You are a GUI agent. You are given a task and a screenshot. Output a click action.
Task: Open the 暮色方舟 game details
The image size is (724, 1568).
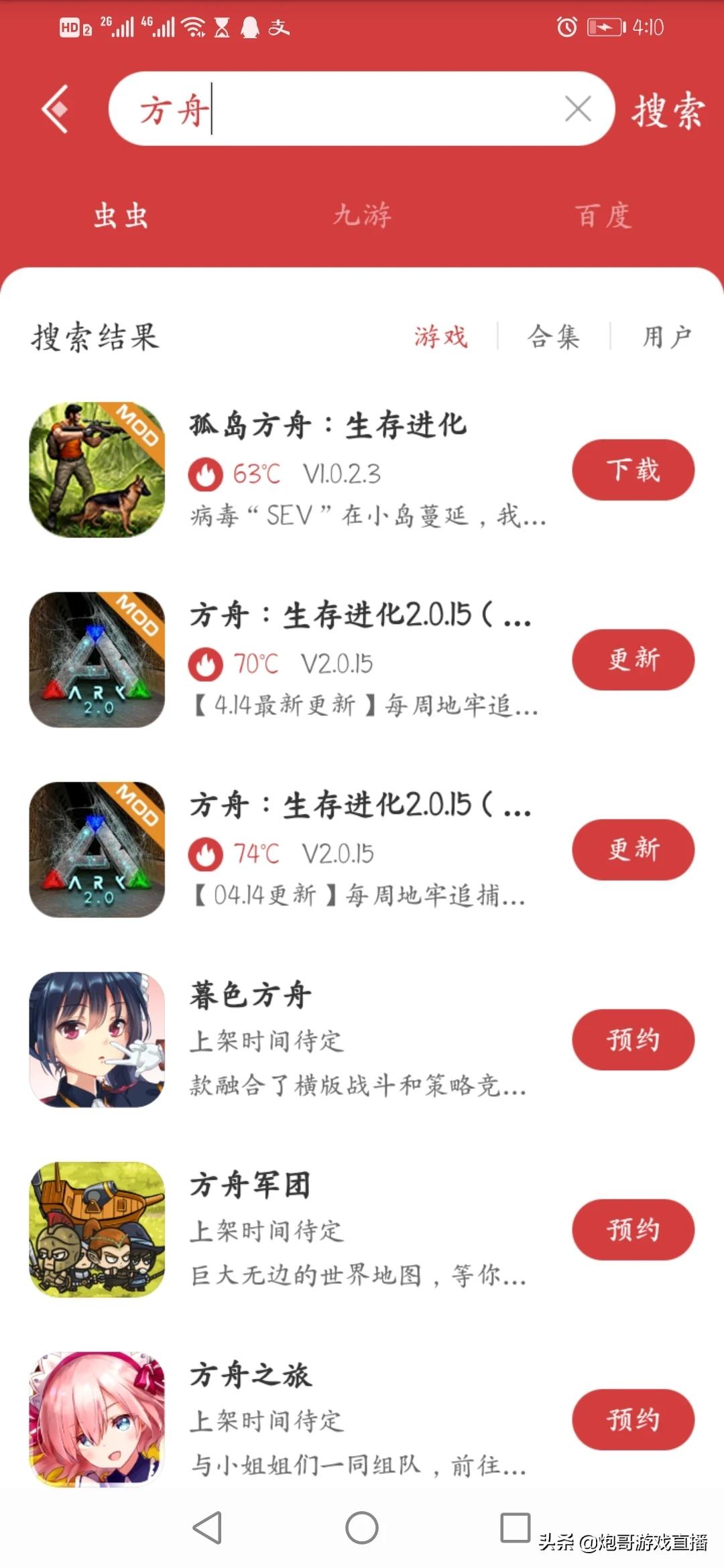click(251, 995)
